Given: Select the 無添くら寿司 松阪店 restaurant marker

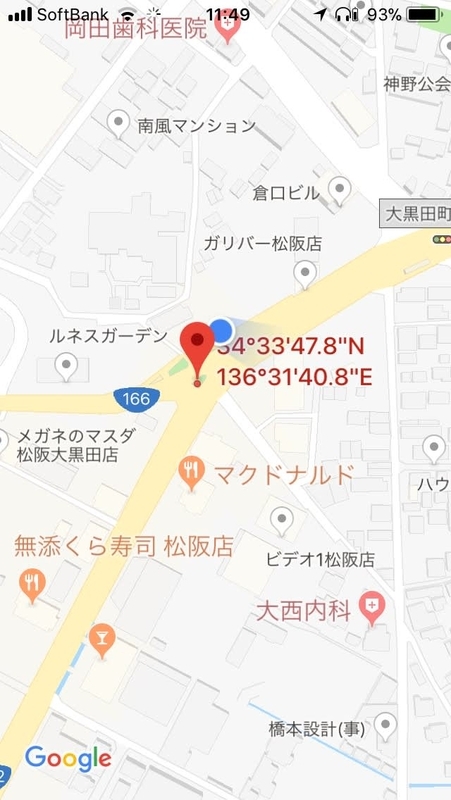Looking at the screenshot, I should coord(33,586).
